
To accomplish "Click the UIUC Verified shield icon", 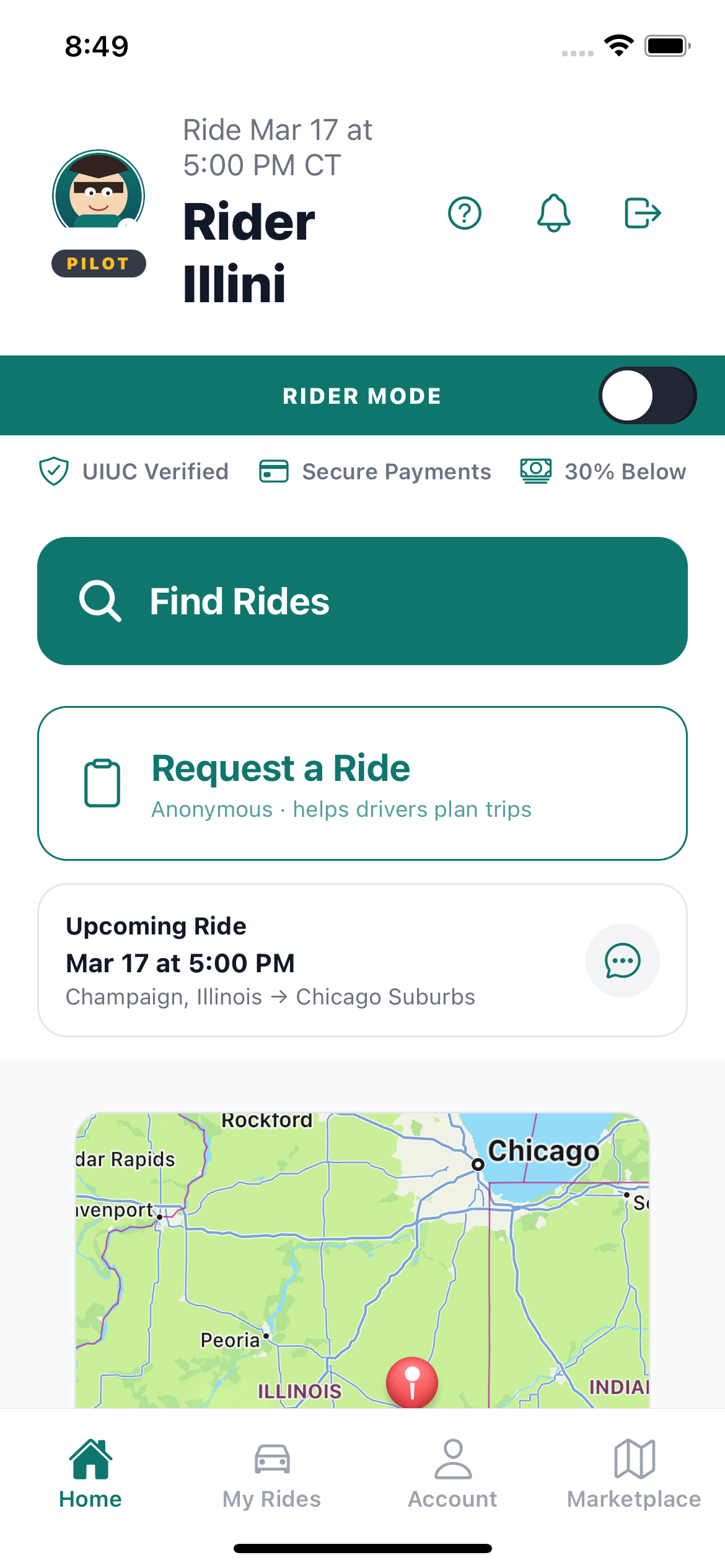I will (54, 471).
